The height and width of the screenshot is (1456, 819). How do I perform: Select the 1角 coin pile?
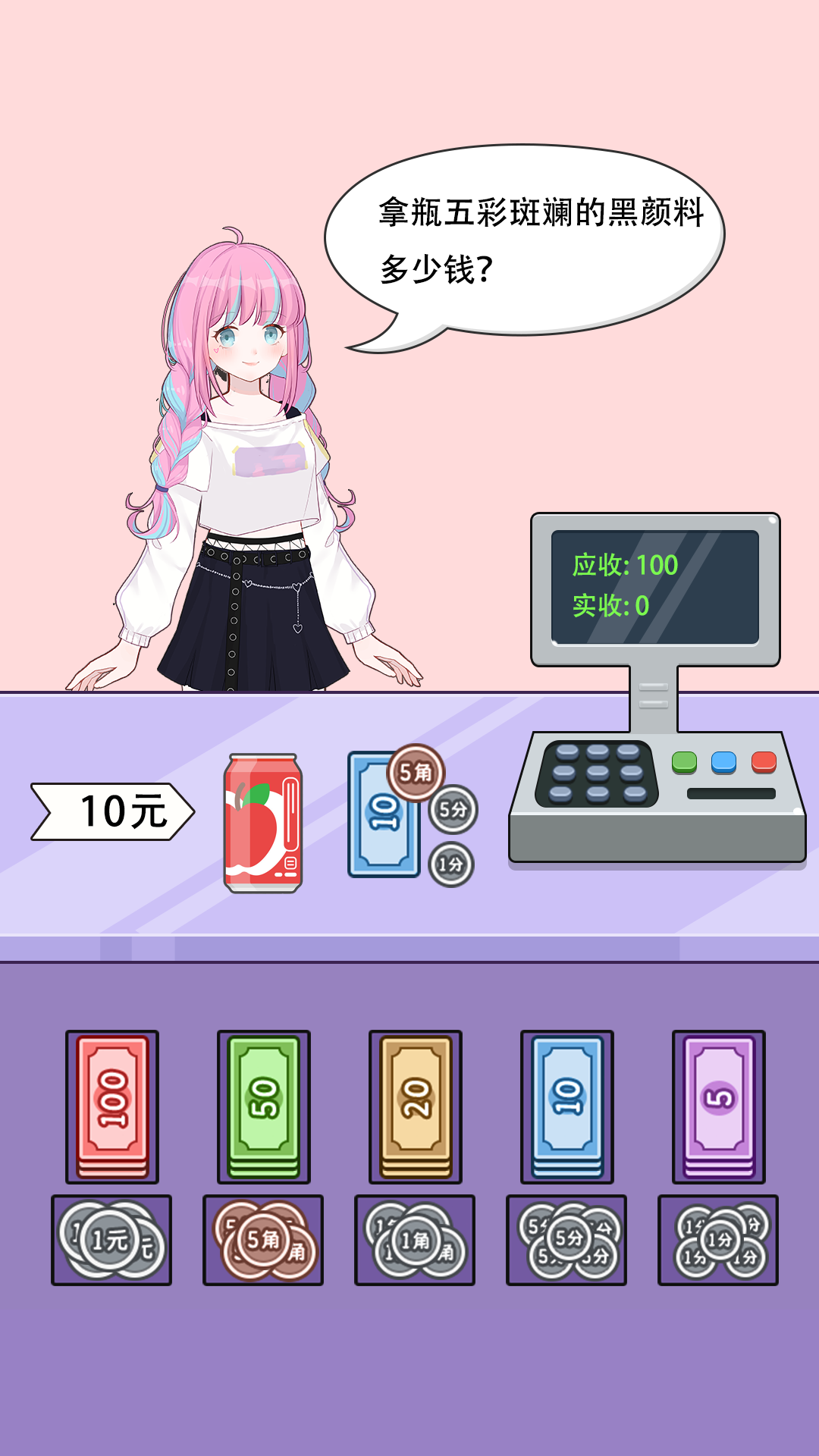[x=415, y=1240]
